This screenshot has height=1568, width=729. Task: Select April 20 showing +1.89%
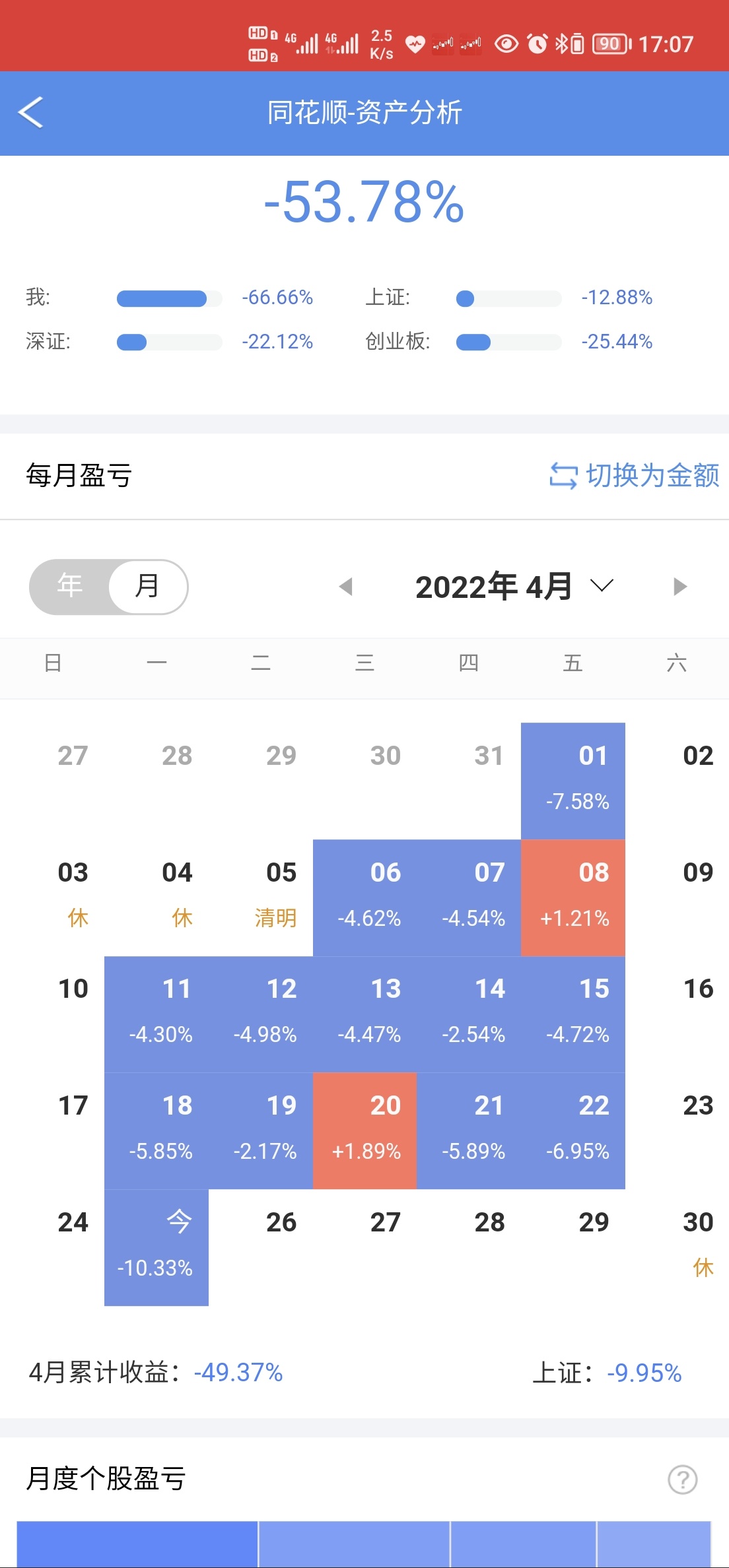coord(364,1130)
